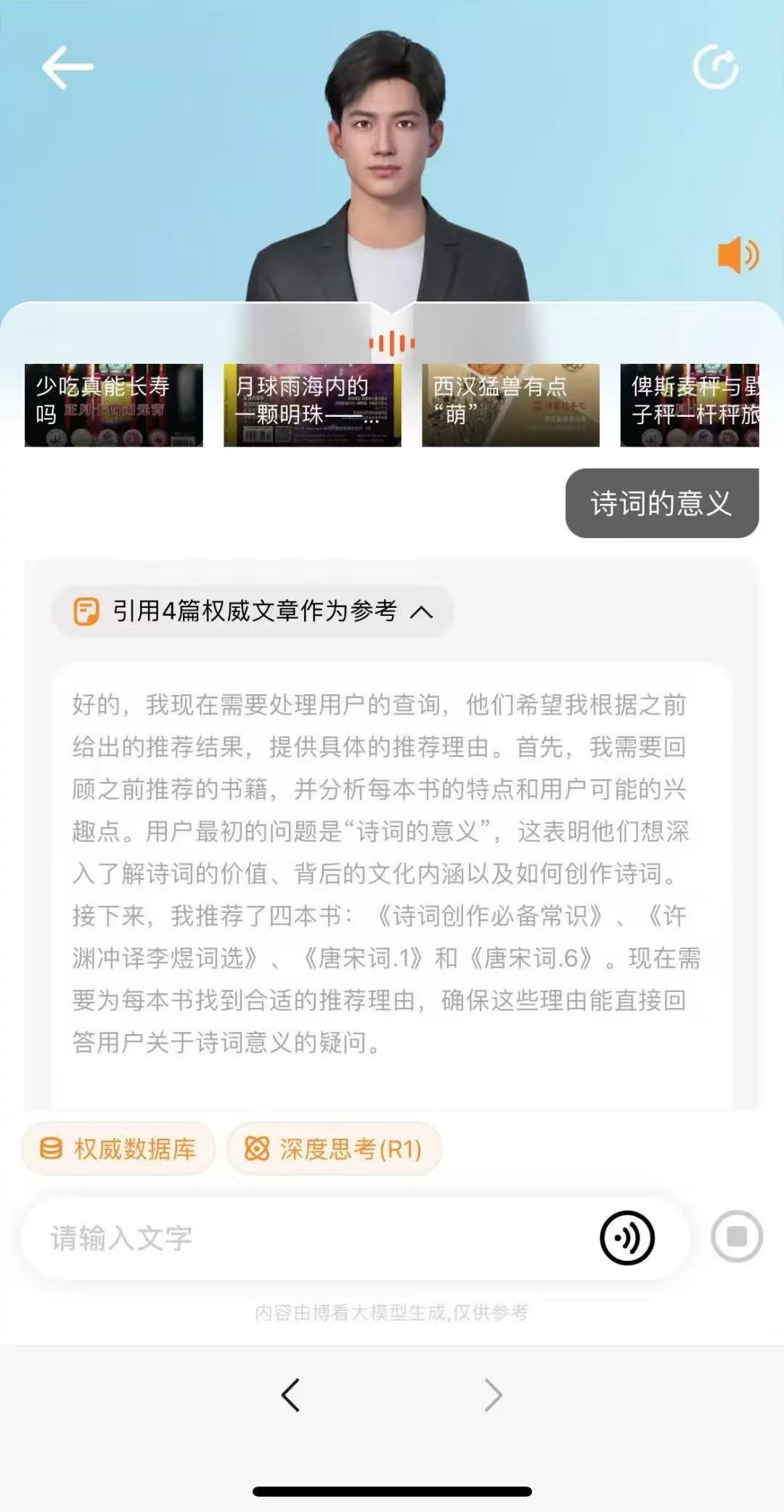The image size is (784, 1512).
Task: Start voice input with the sound-wave icon
Action: [x=627, y=1237]
